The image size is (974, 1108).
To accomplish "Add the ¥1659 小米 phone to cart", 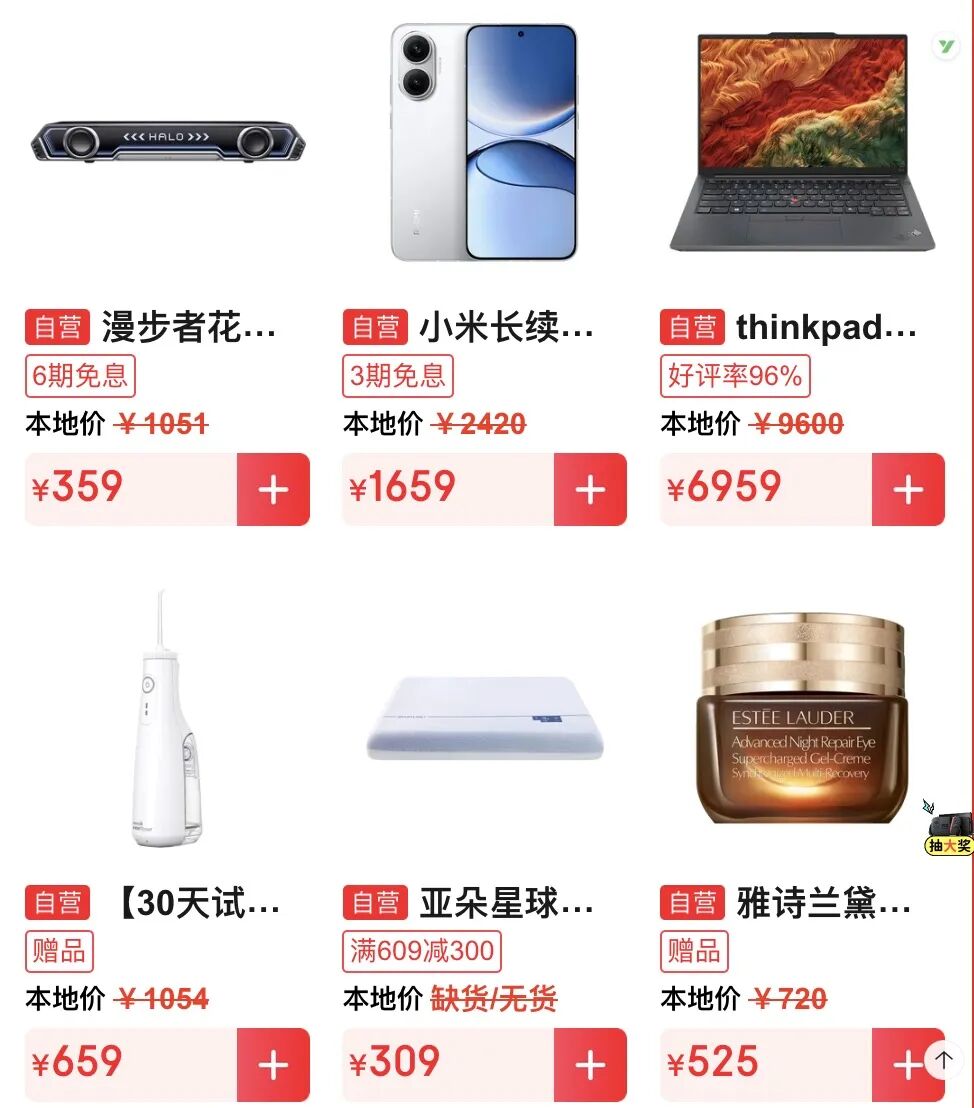I will pyautogui.click(x=590, y=489).
